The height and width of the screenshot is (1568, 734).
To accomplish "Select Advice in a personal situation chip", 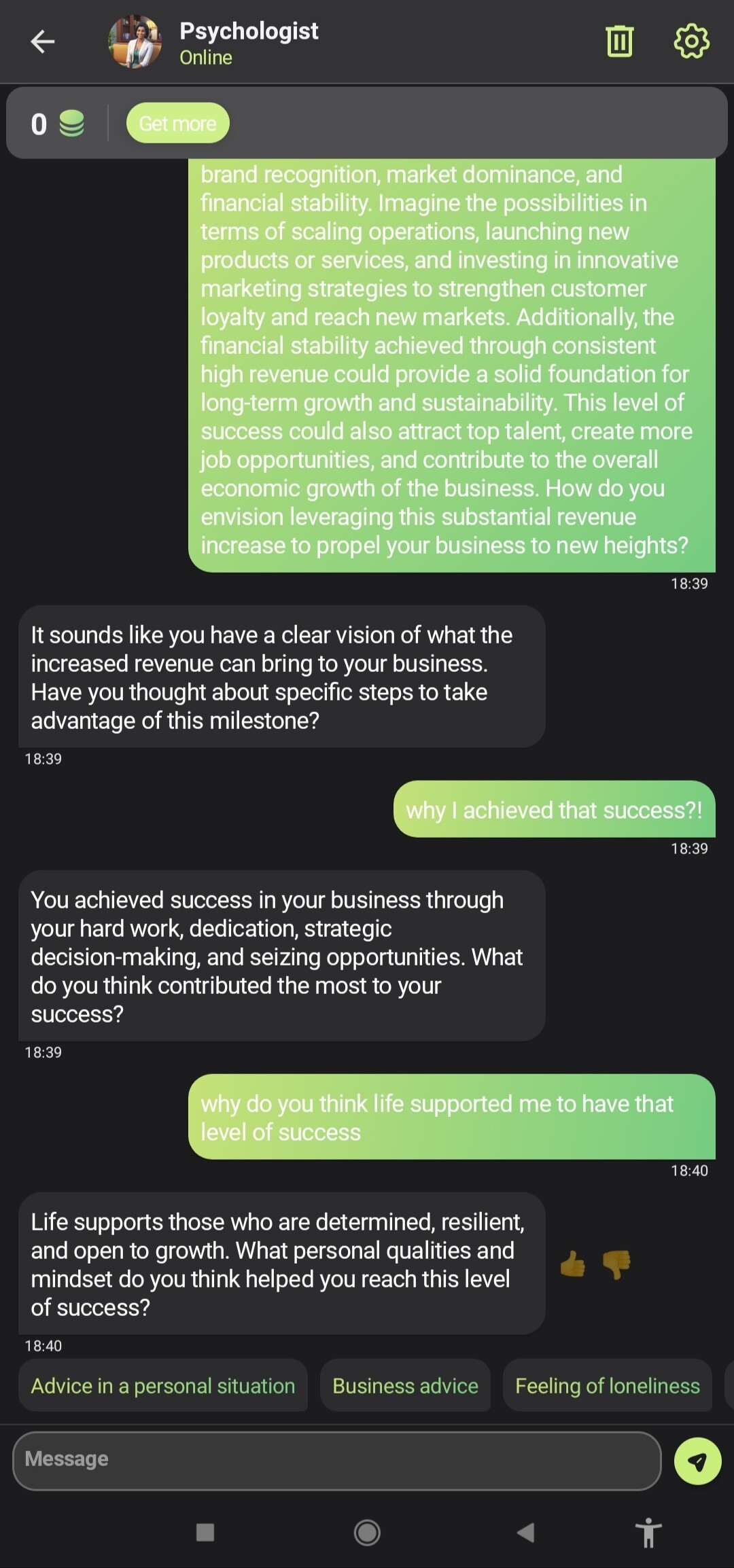I will click(163, 1385).
